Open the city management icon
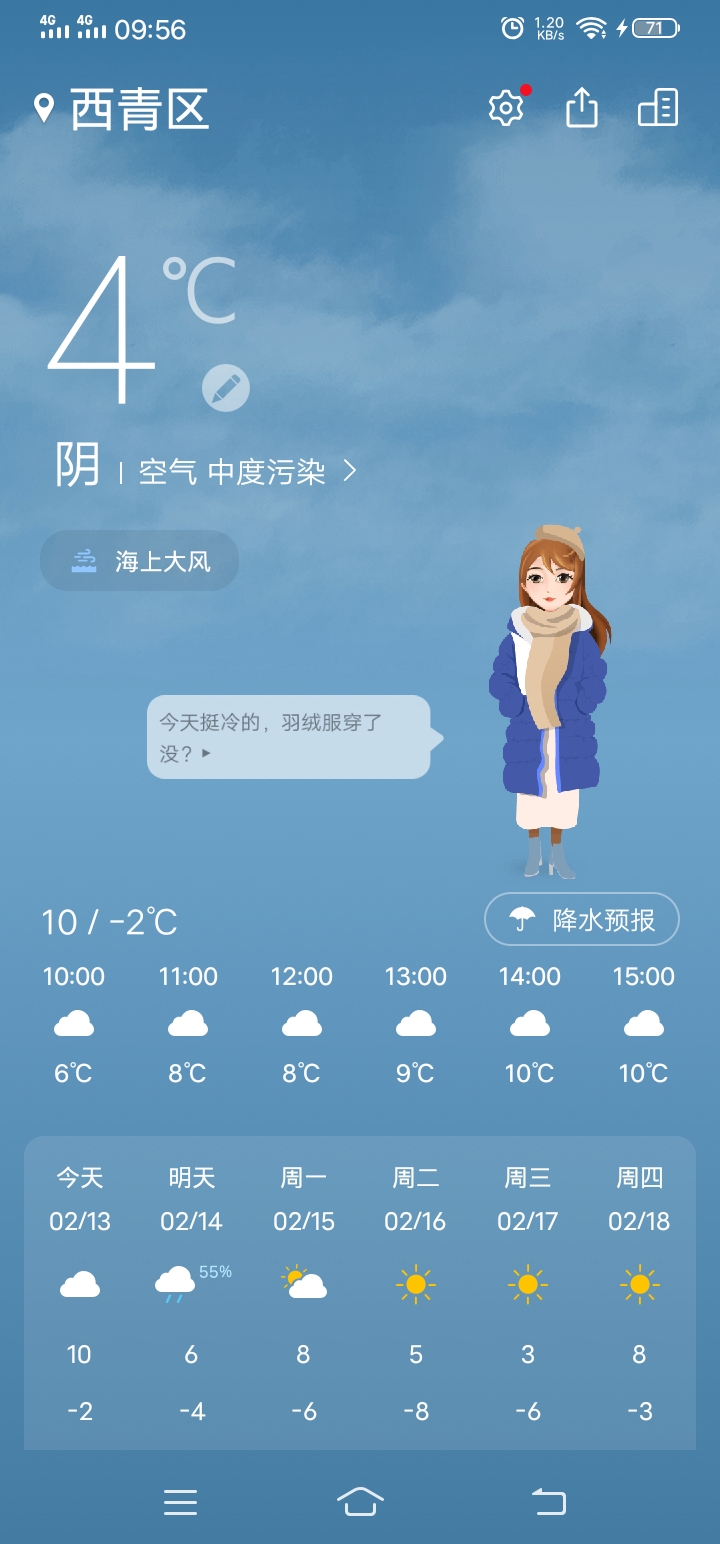Viewport: 720px width, 1544px height. (658, 108)
